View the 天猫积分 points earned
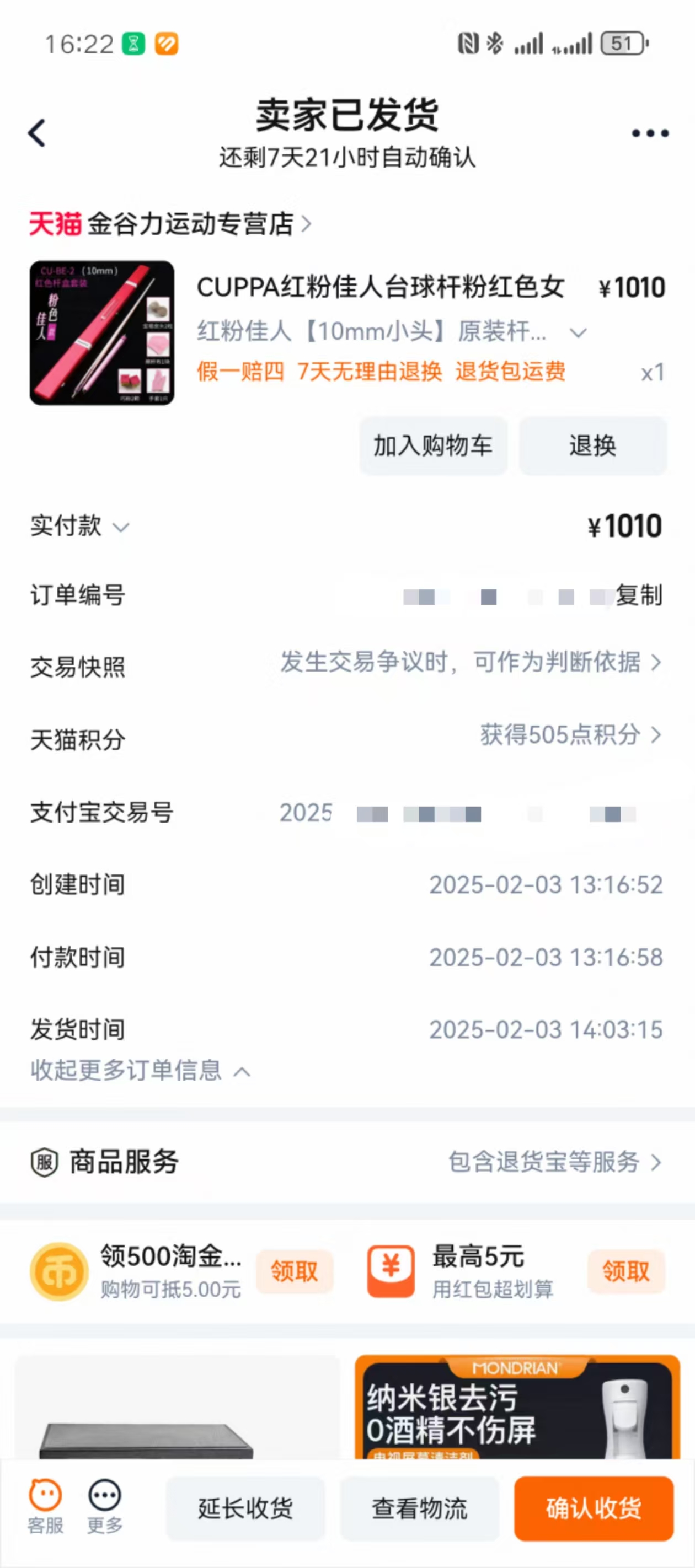 point(570,735)
